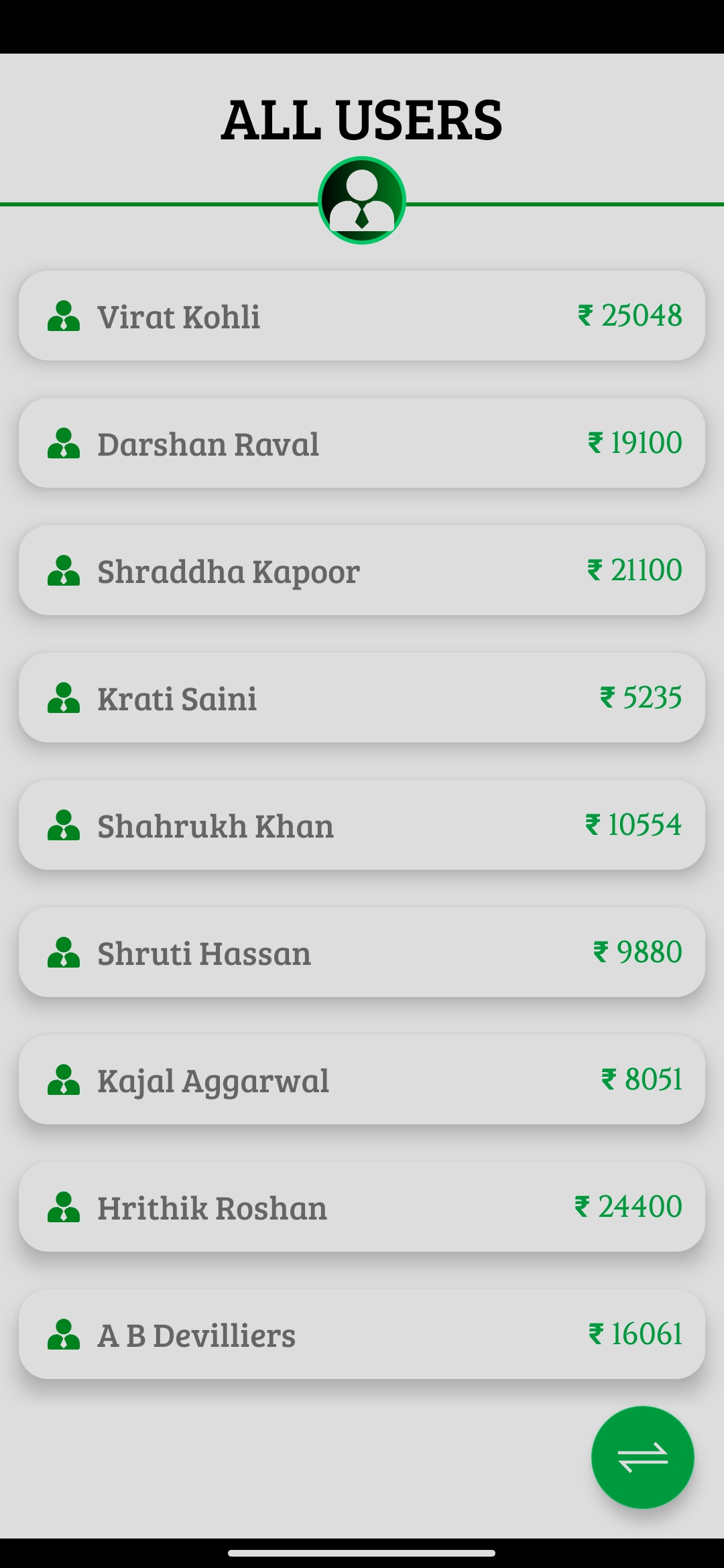
Task: Open Virat Kohli's user row
Action: (x=362, y=316)
